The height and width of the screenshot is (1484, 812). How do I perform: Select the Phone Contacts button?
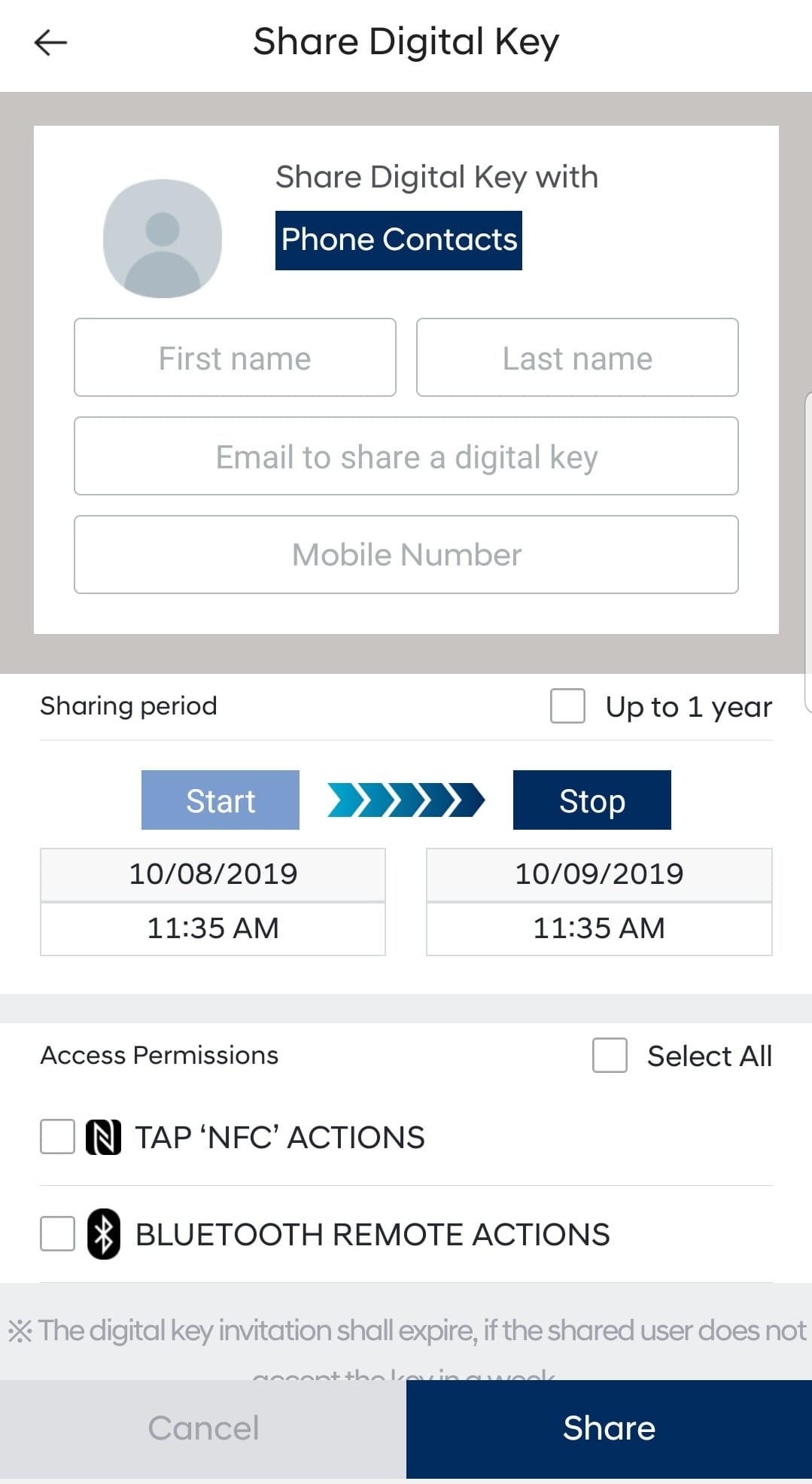point(399,239)
